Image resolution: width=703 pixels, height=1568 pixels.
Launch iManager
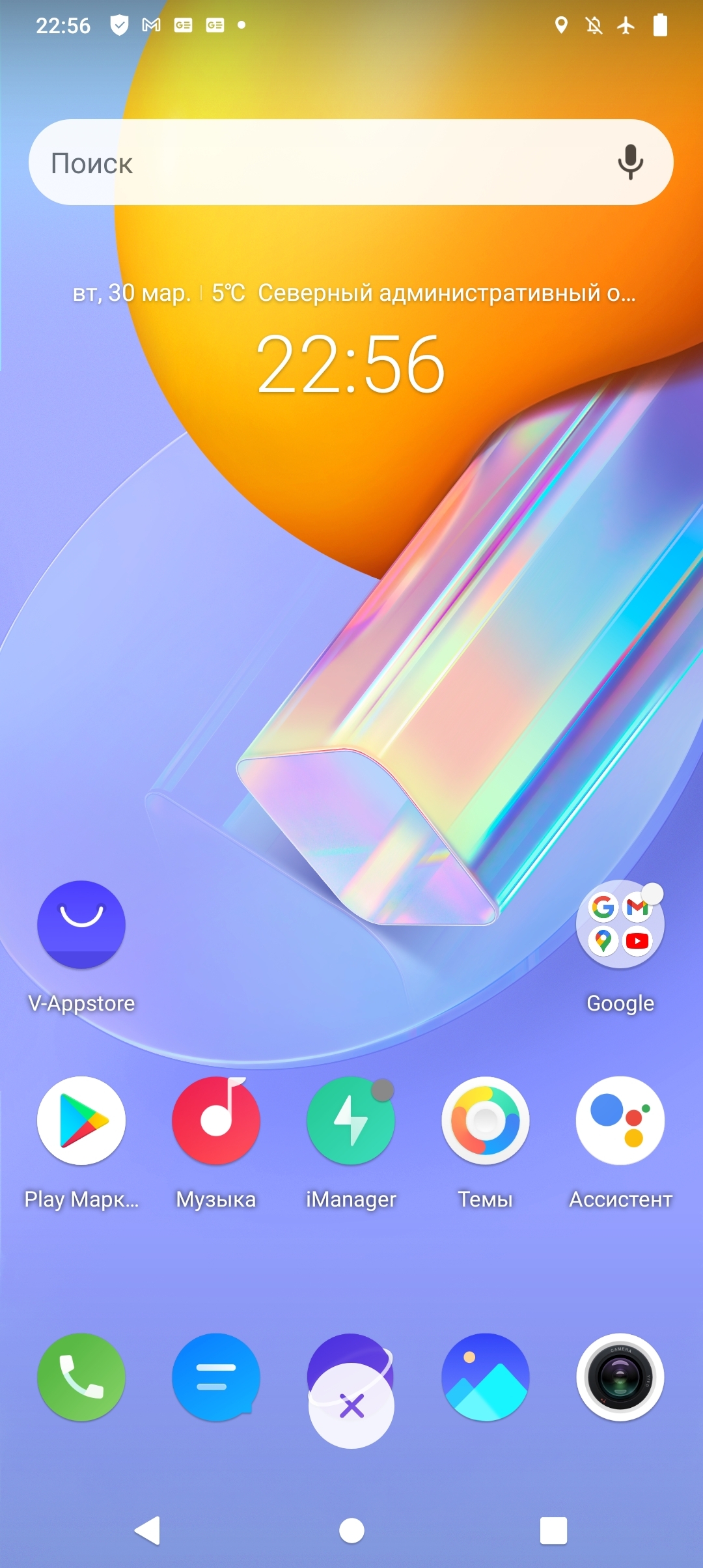tap(351, 1121)
